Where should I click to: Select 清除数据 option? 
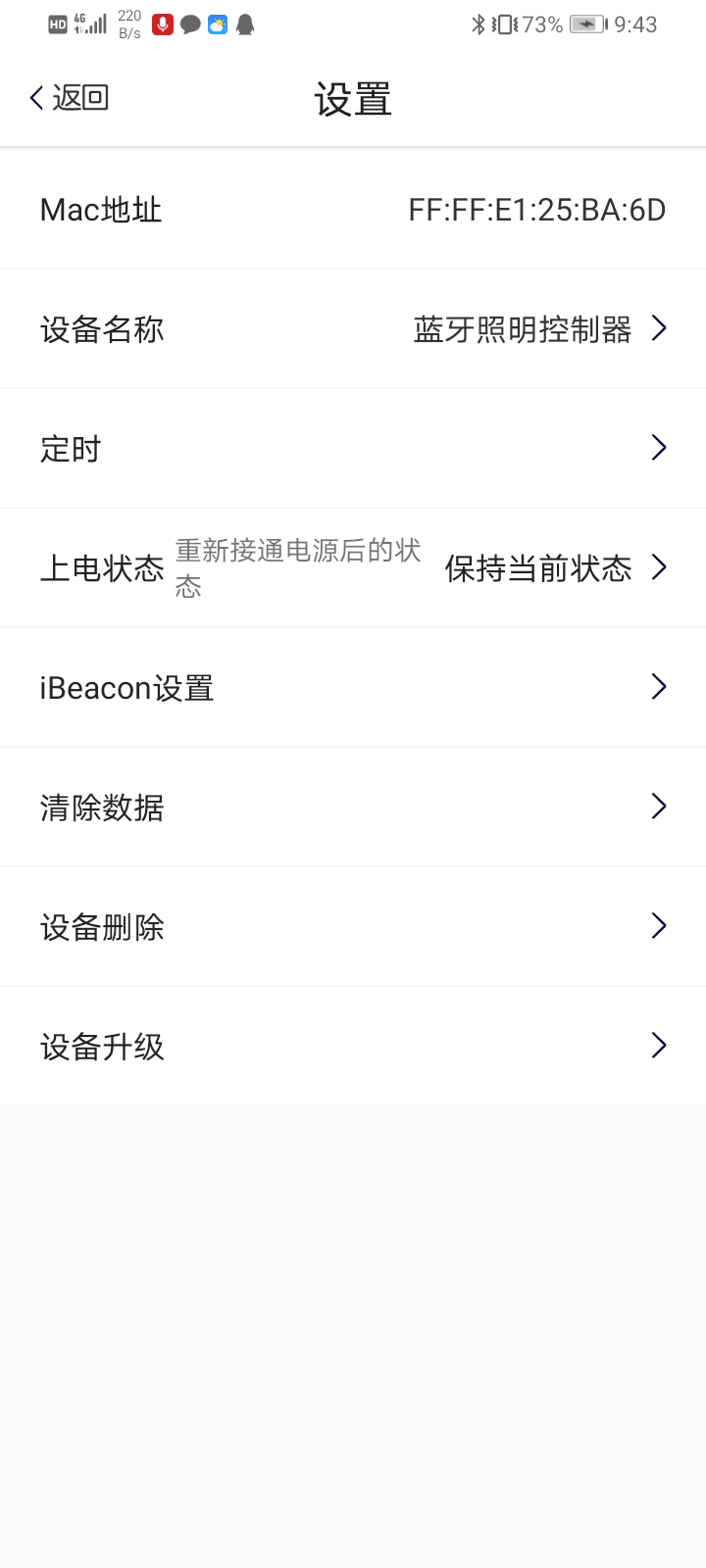353,808
